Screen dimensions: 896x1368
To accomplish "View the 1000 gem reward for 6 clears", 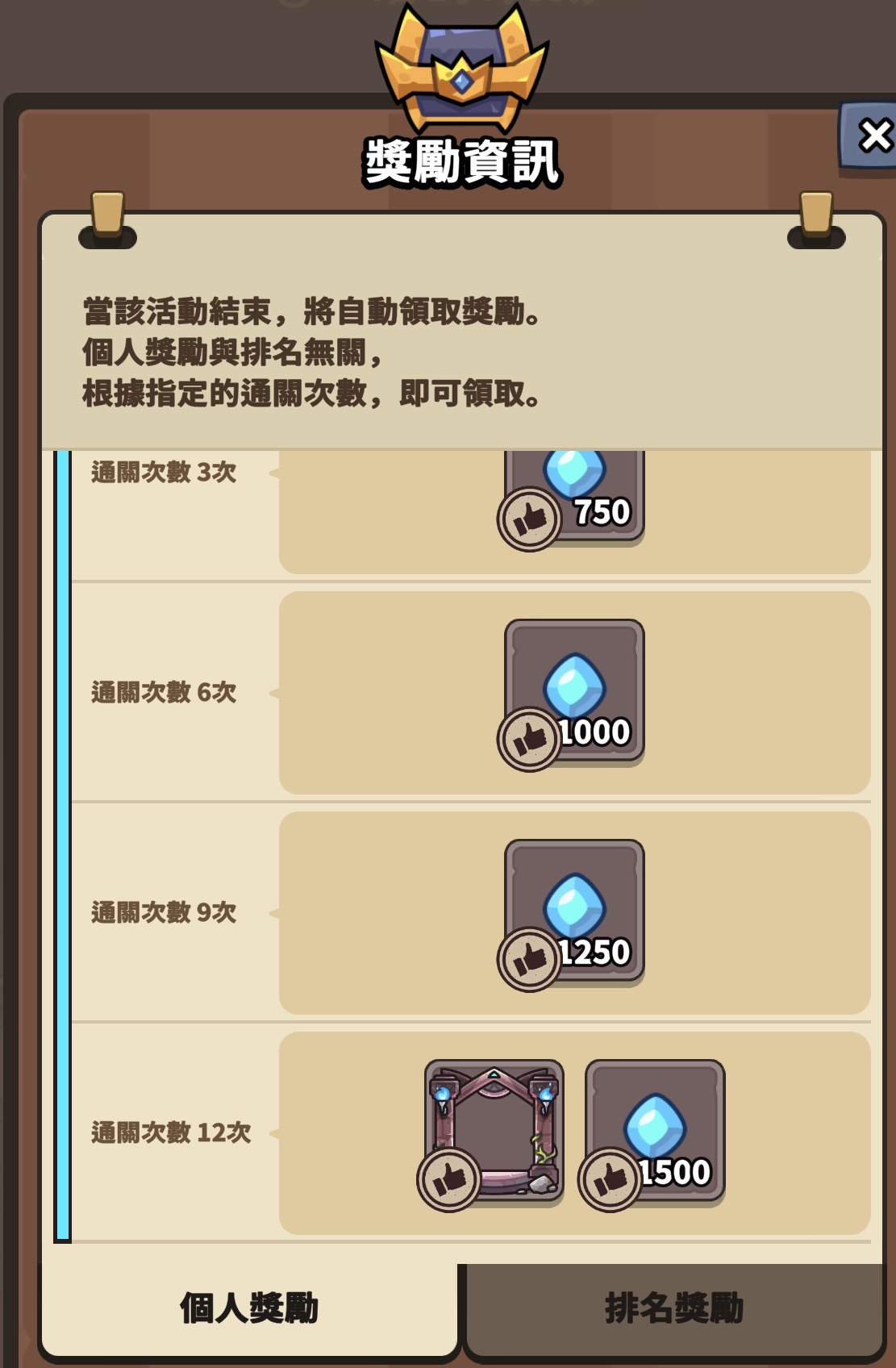I will pyautogui.click(x=574, y=690).
